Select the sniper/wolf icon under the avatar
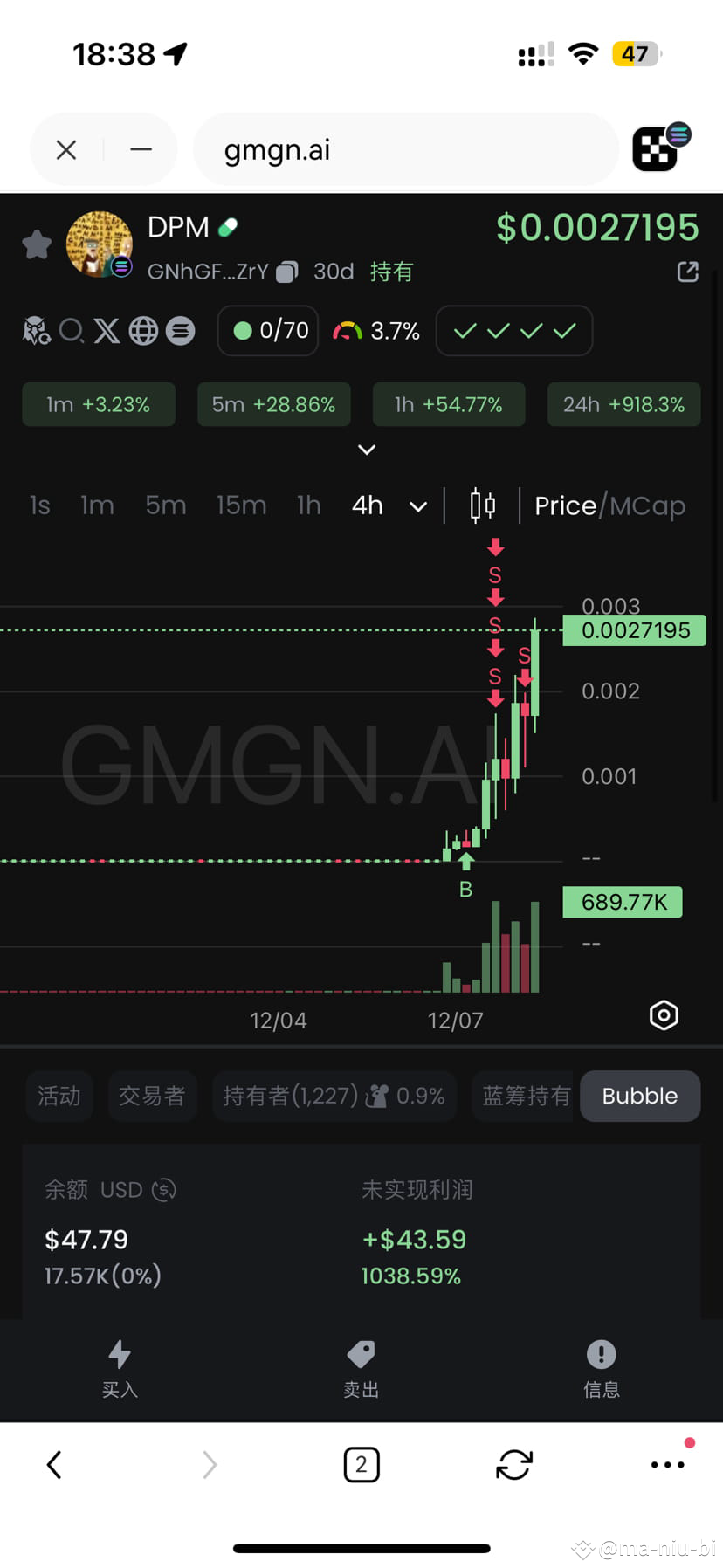Image resolution: width=723 pixels, height=1568 pixels. point(36,330)
